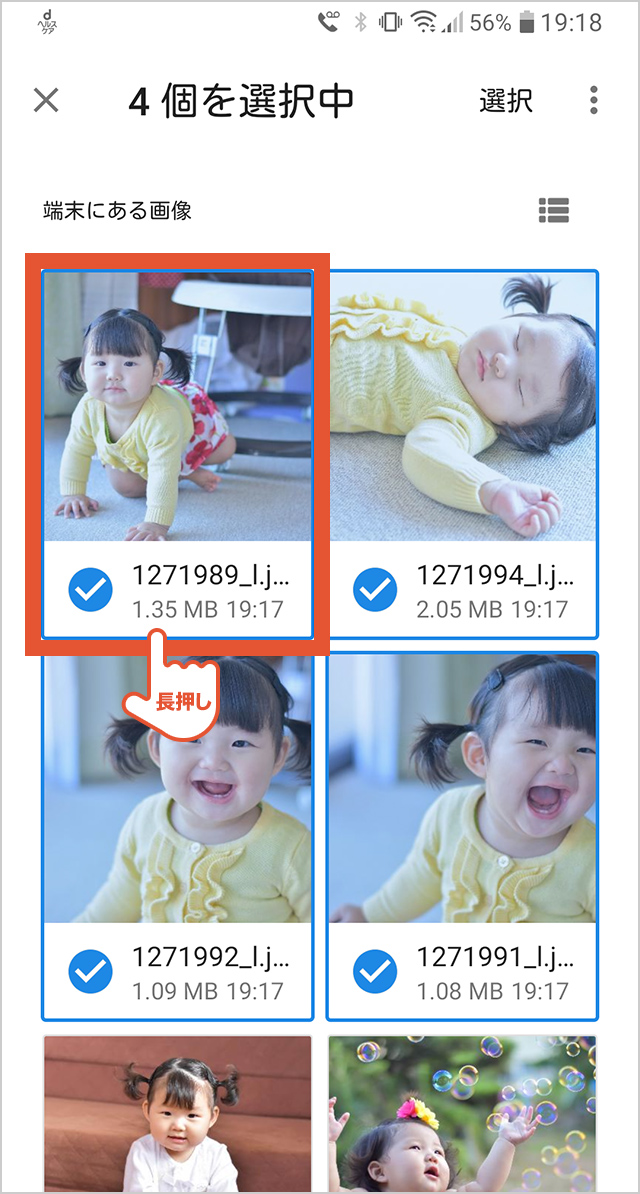Tap the 選択 button

tap(506, 100)
